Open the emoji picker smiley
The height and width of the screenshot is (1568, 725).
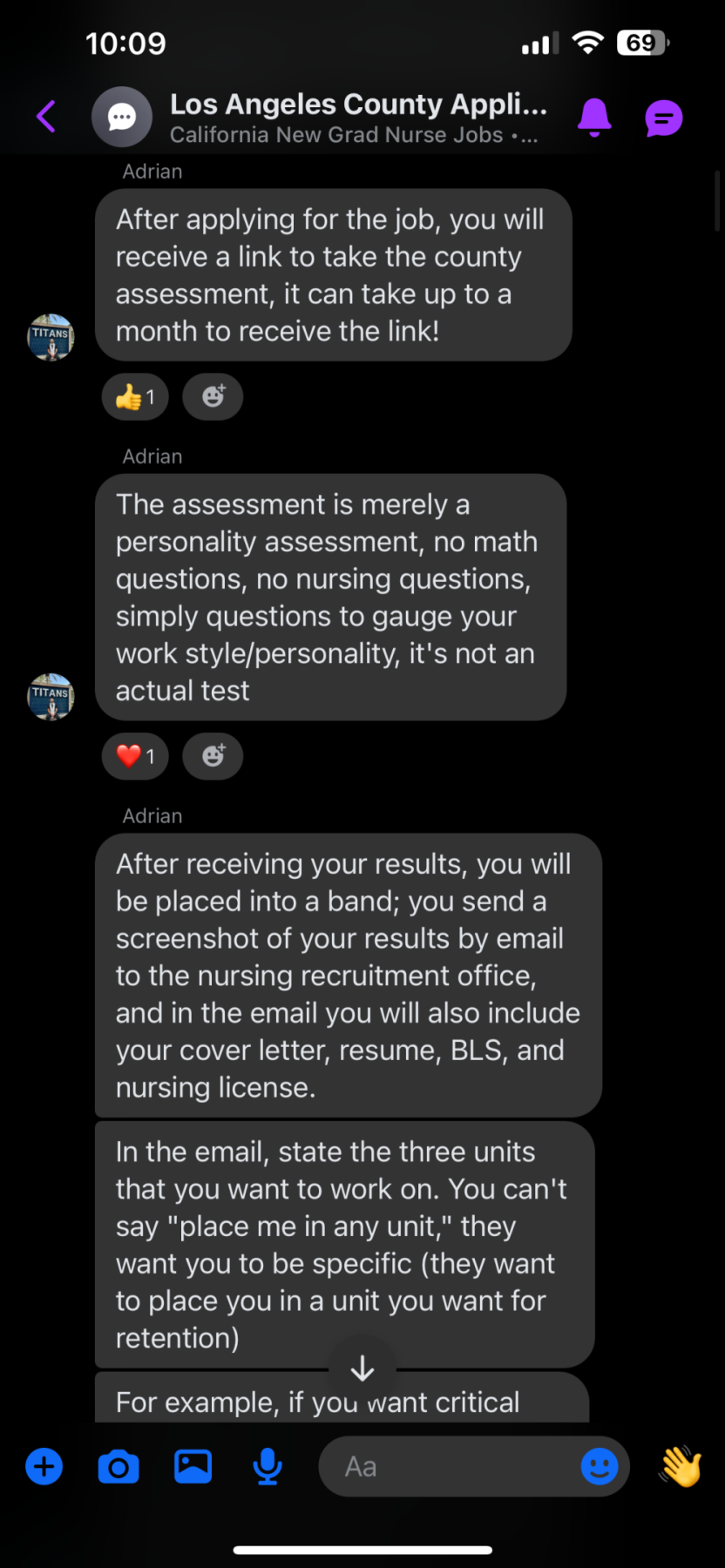click(600, 1467)
